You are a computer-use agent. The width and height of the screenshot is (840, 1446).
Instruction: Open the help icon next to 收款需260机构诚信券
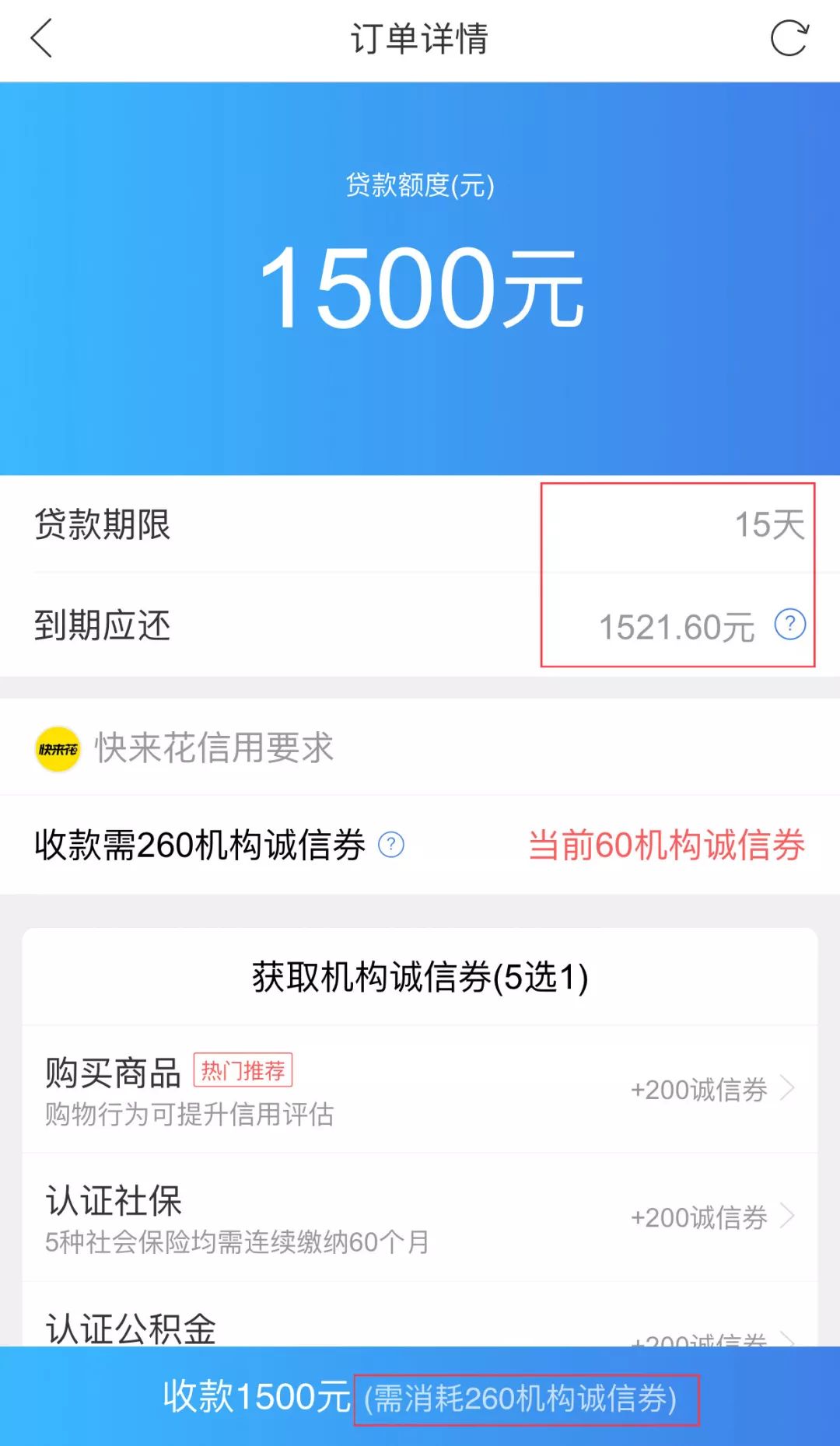391,845
